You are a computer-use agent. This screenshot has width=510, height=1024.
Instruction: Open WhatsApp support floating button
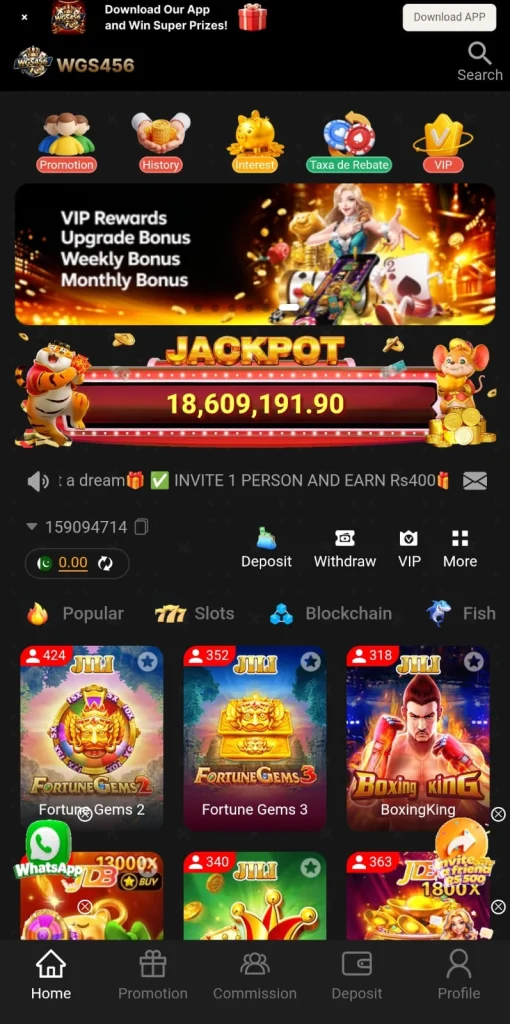click(48, 849)
